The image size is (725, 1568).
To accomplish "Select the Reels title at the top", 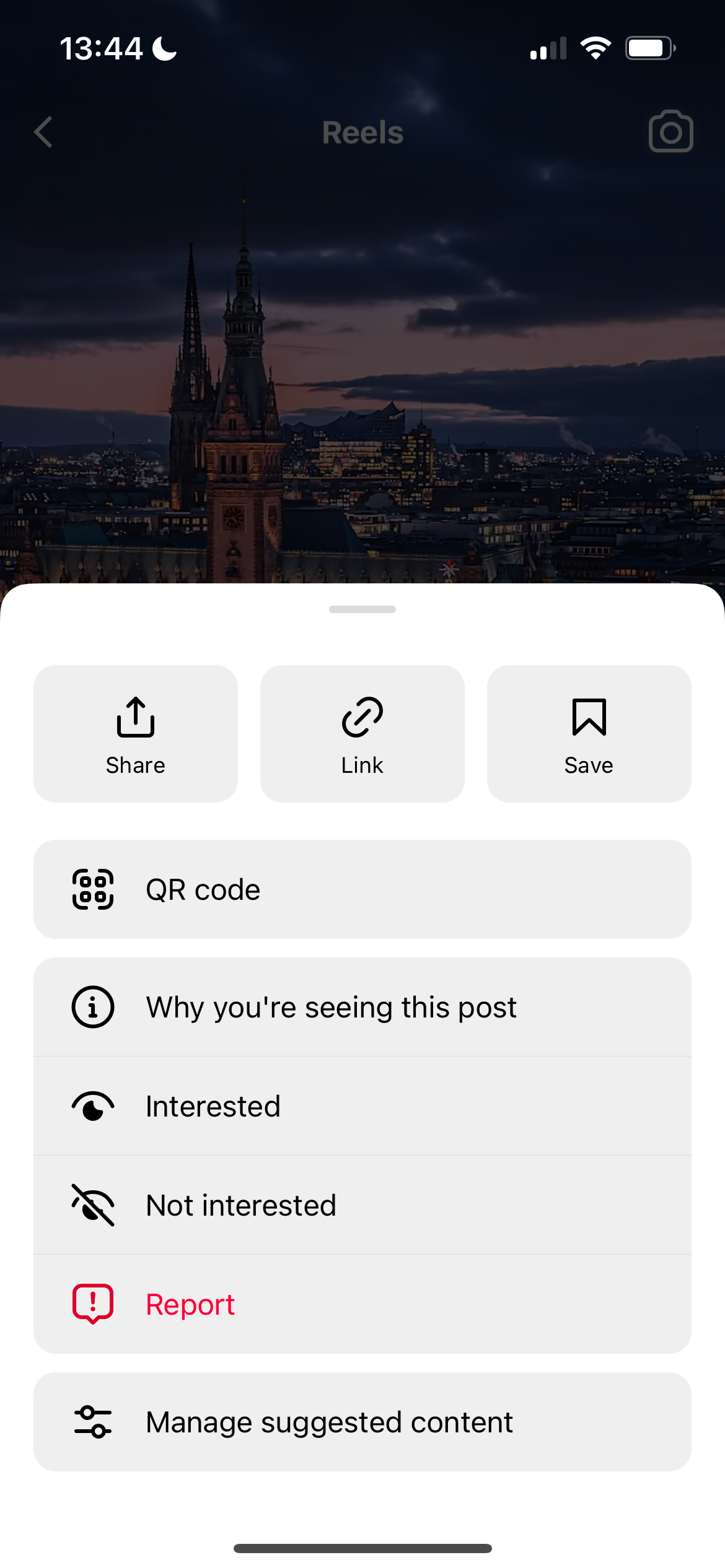I will (x=362, y=131).
